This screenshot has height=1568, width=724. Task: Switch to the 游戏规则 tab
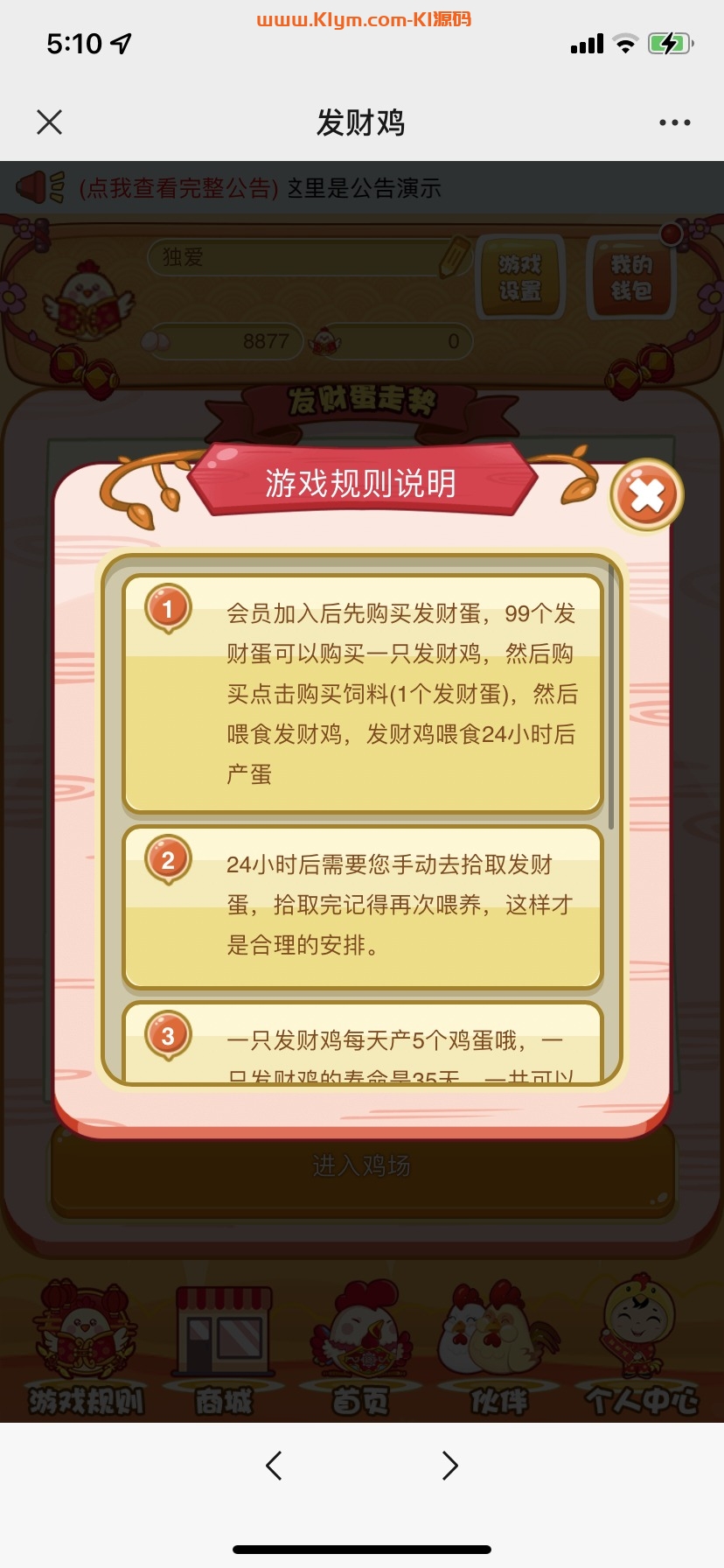point(85,1347)
